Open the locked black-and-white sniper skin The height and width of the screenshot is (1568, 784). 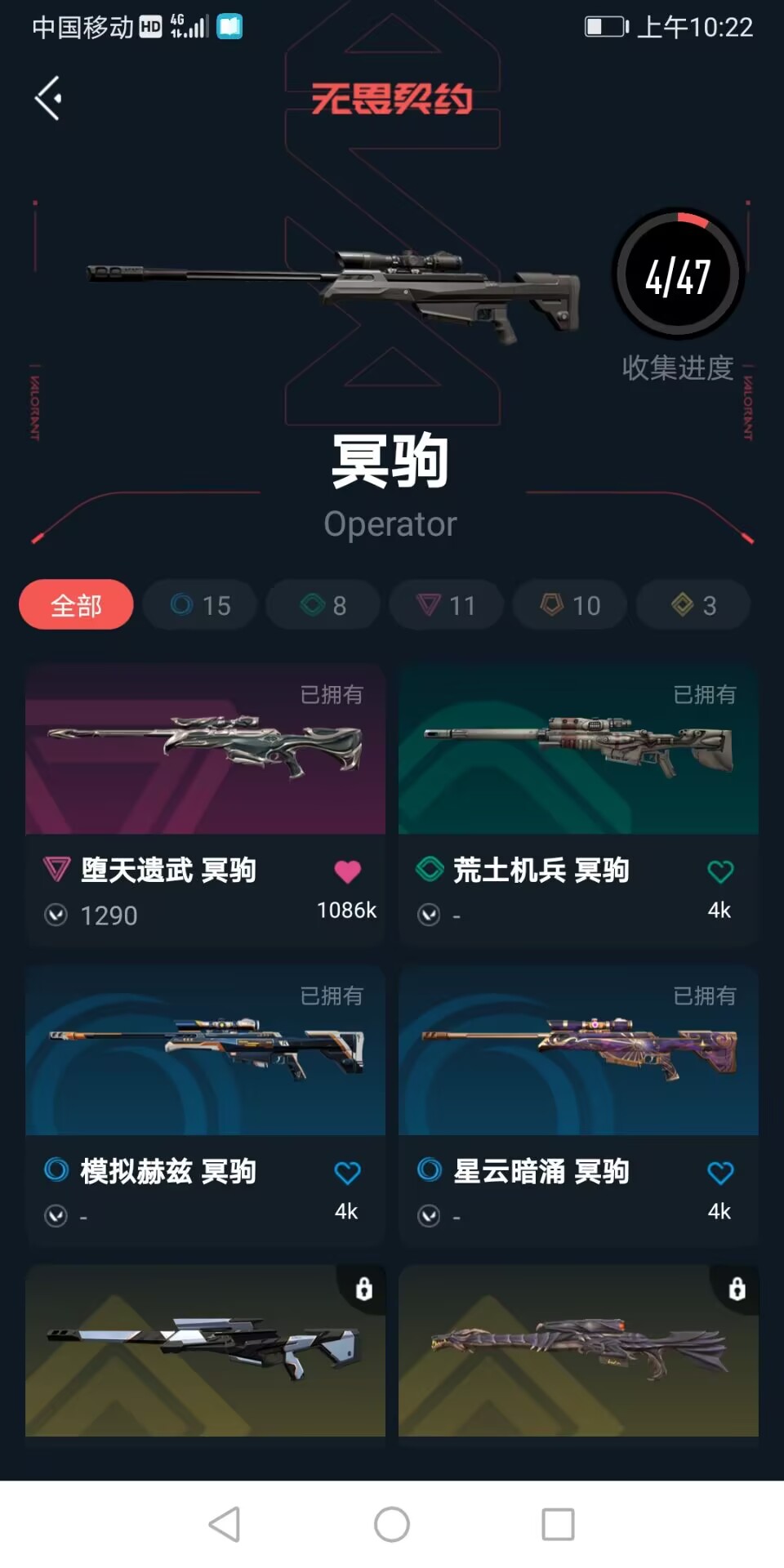[205, 1352]
